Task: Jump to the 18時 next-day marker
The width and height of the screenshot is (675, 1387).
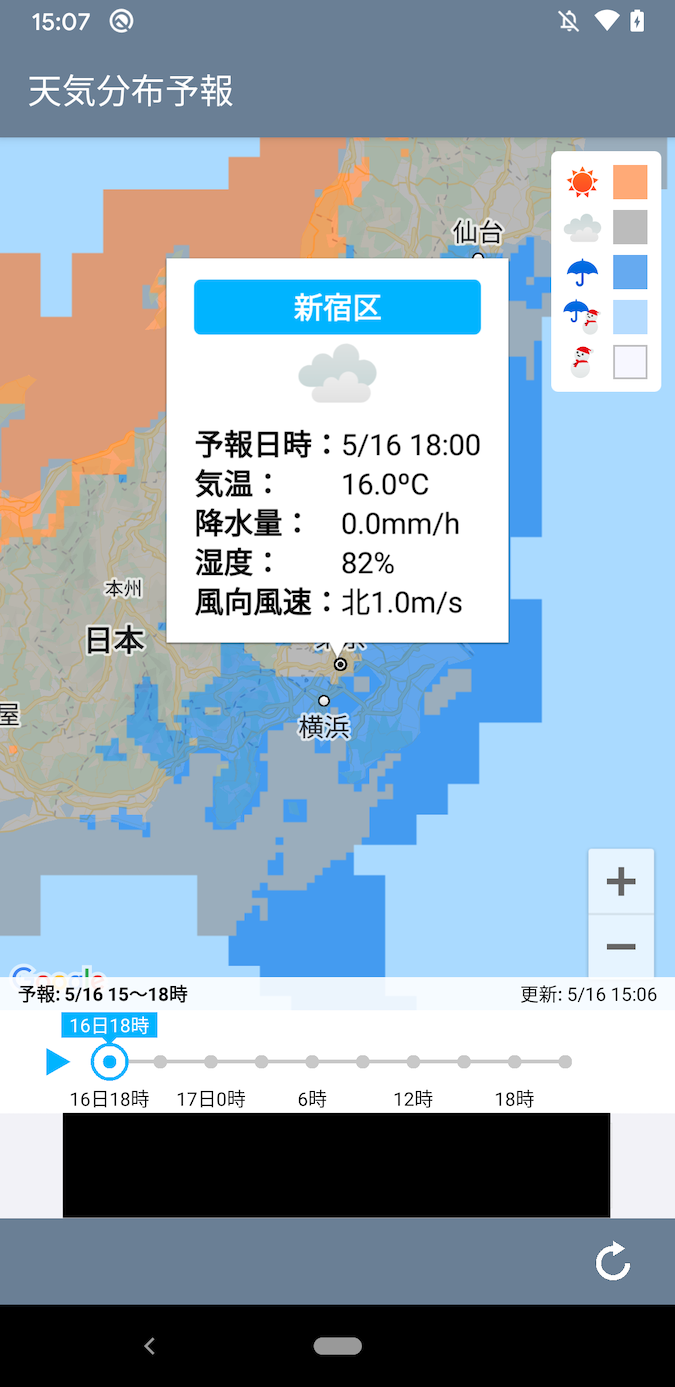Action: point(514,1062)
